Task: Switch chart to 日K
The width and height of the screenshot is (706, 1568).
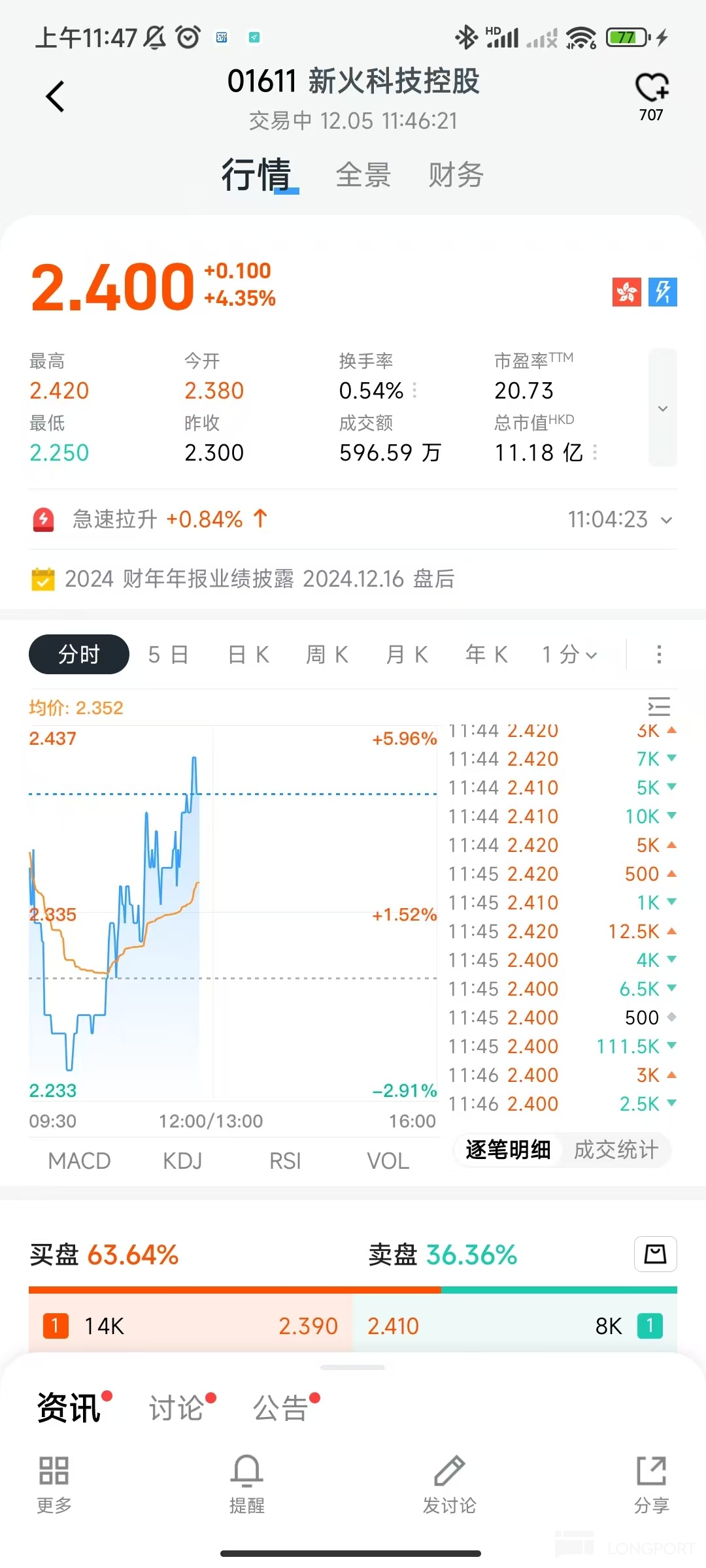Action: [248, 655]
